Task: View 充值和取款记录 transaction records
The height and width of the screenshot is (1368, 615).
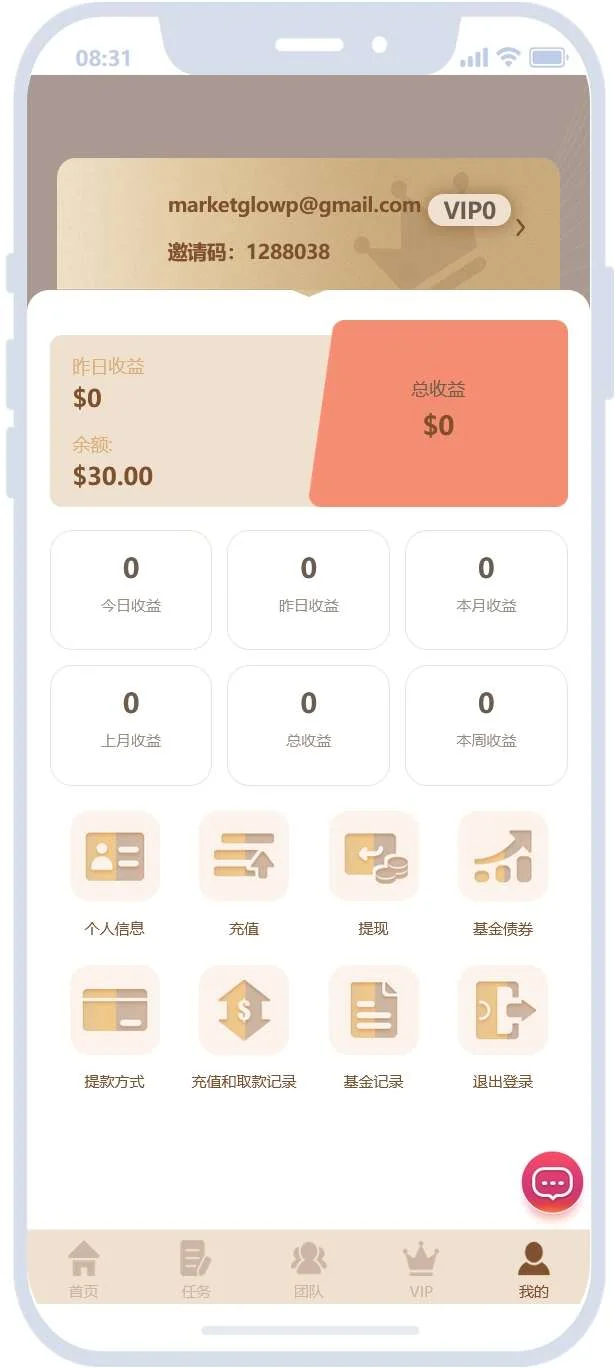Action: [x=244, y=1010]
